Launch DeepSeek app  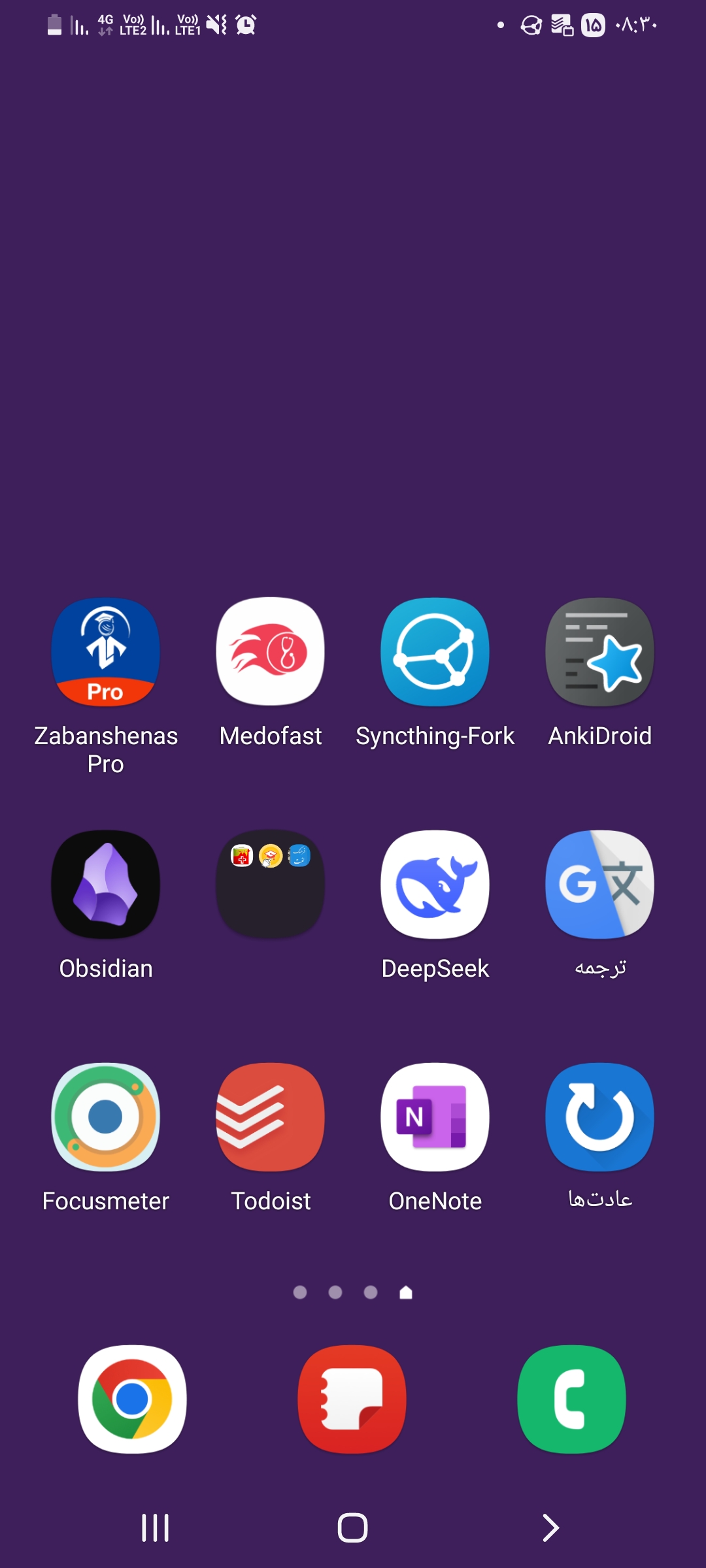click(x=435, y=885)
